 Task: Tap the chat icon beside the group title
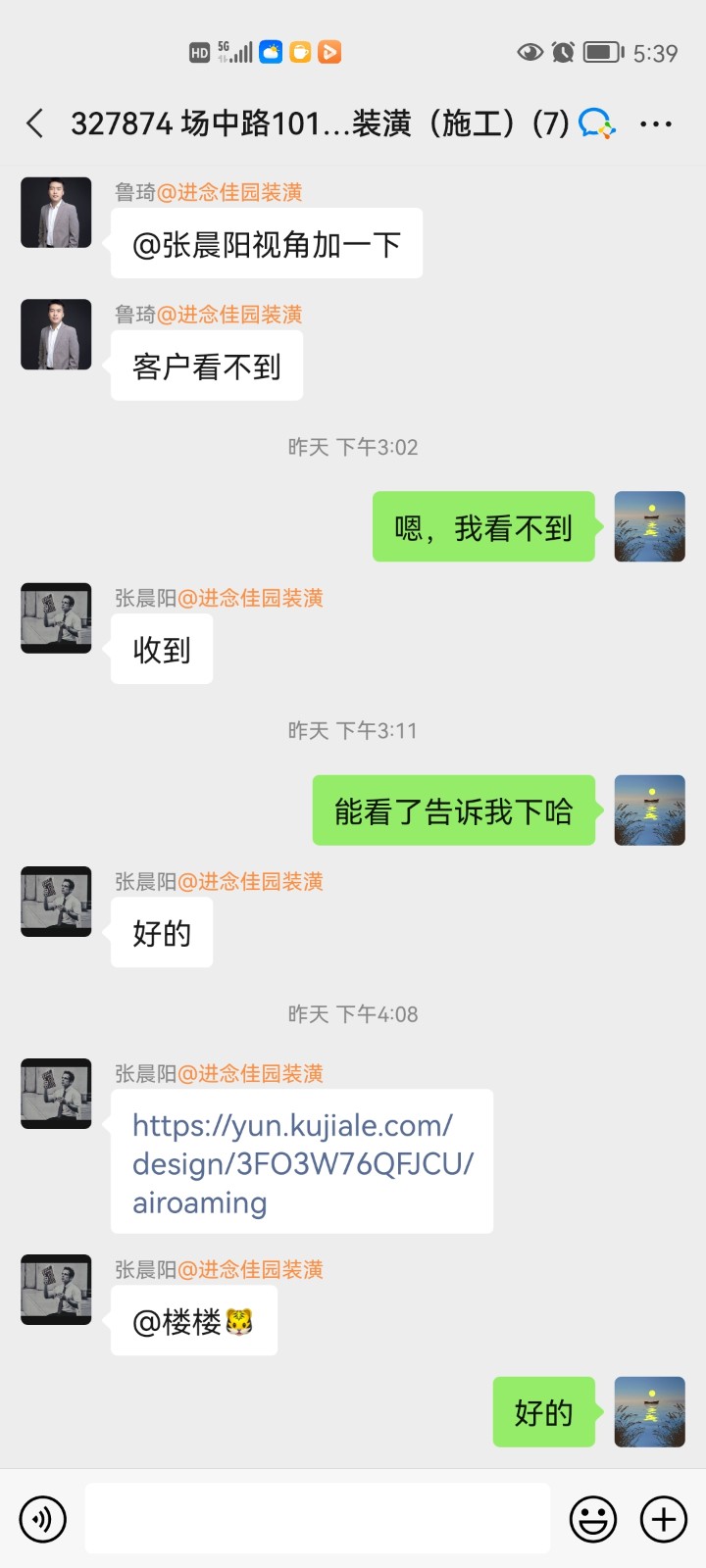coord(596,124)
